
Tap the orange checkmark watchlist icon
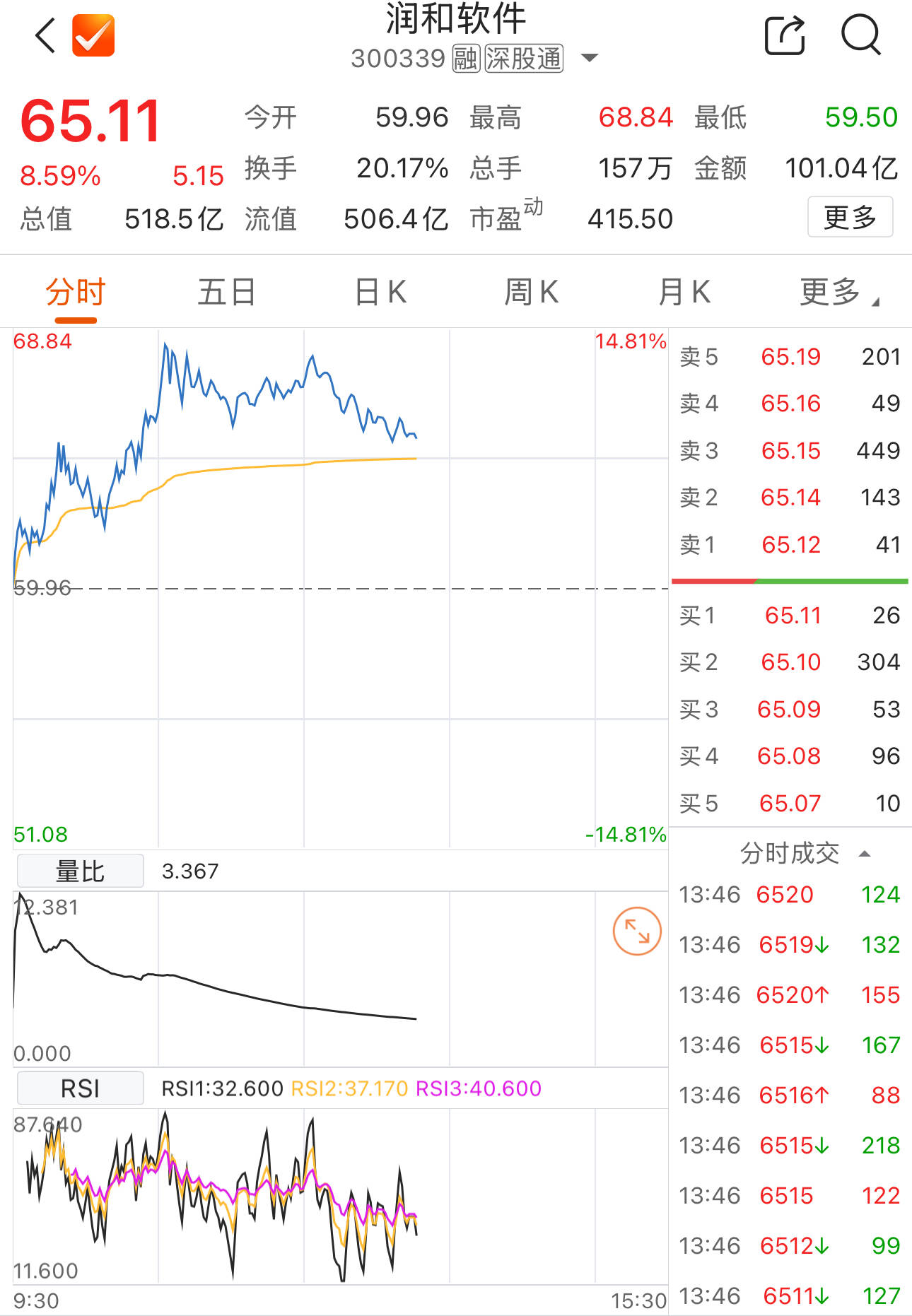pyautogui.click(x=95, y=35)
